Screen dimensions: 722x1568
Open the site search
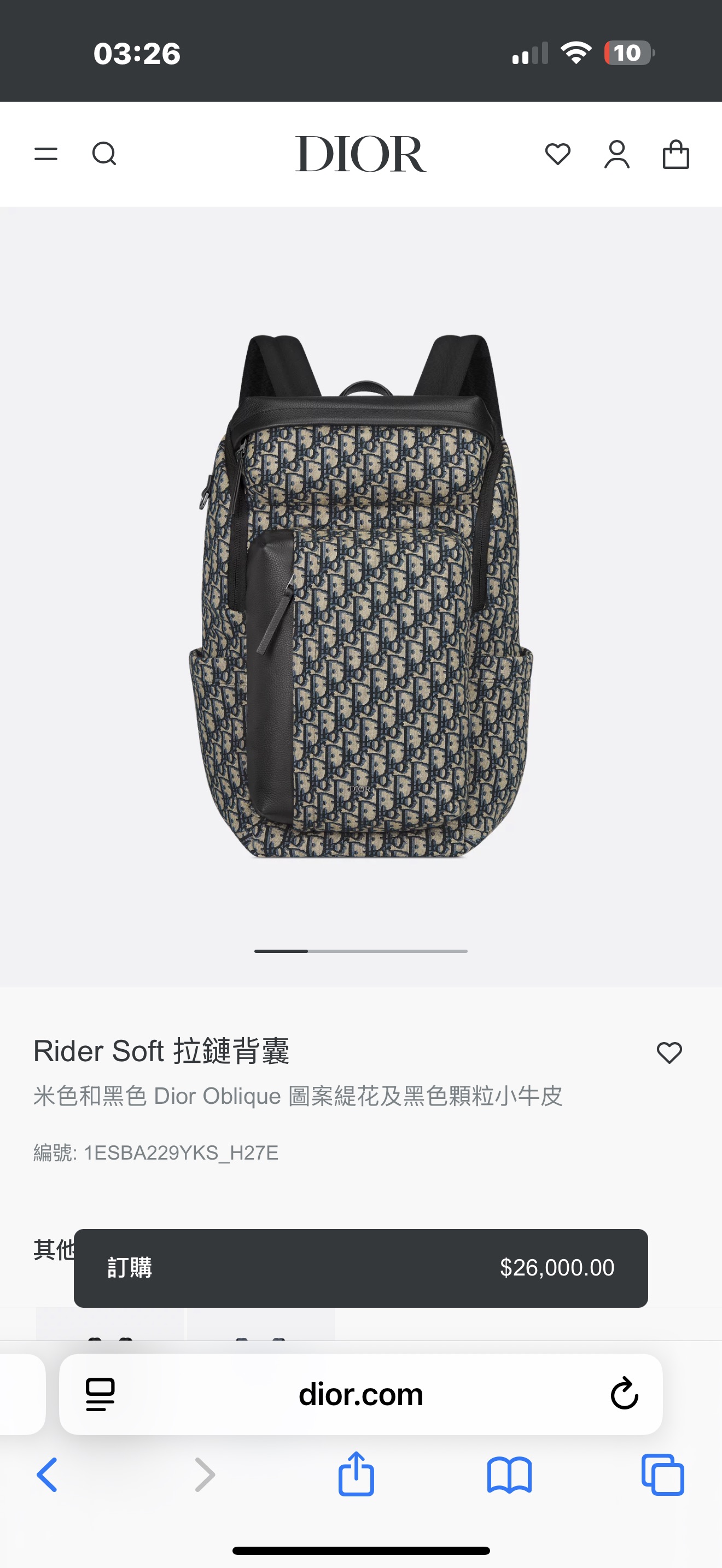click(x=104, y=154)
